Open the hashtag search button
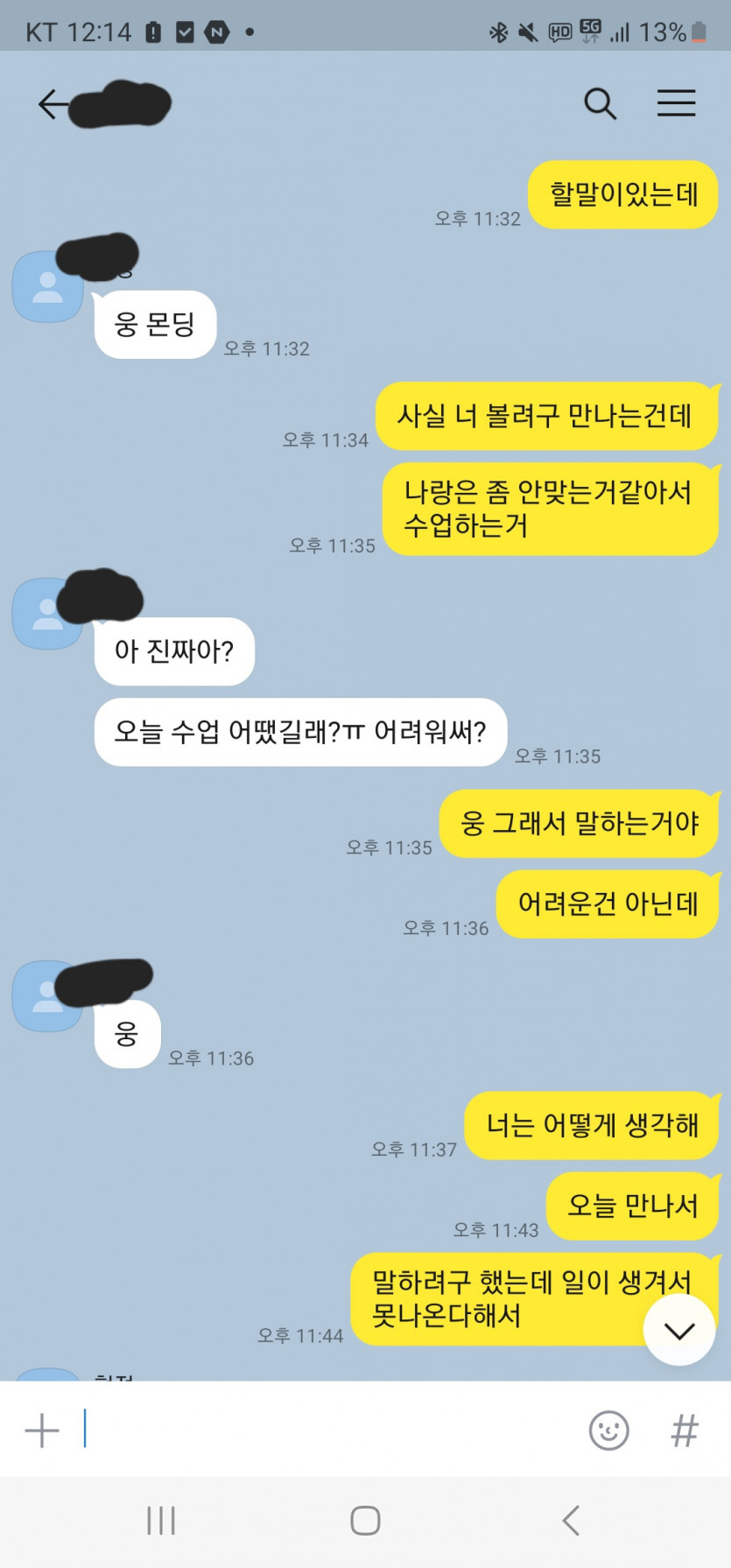This screenshot has width=731, height=1568. (684, 1431)
